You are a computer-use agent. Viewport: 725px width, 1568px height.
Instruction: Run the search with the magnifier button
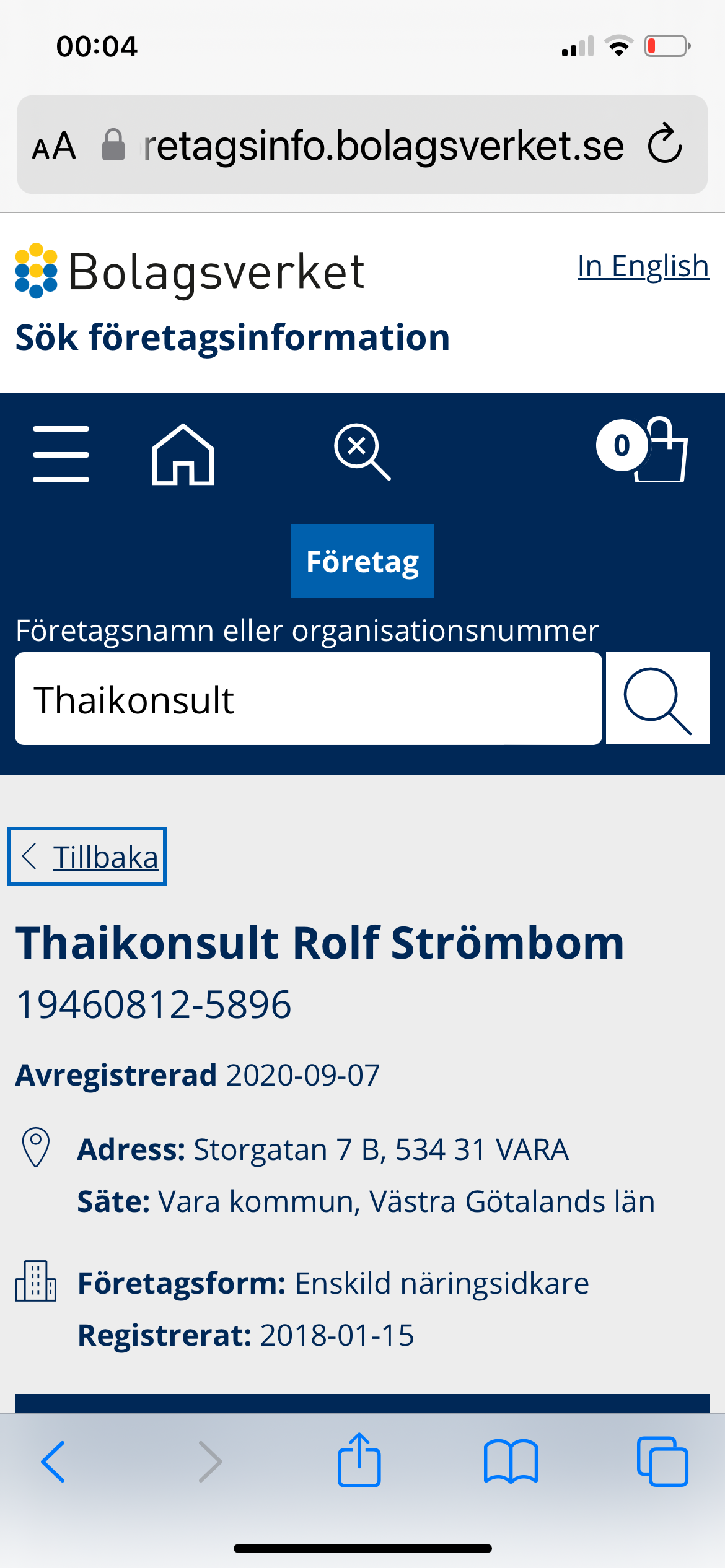tap(657, 699)
